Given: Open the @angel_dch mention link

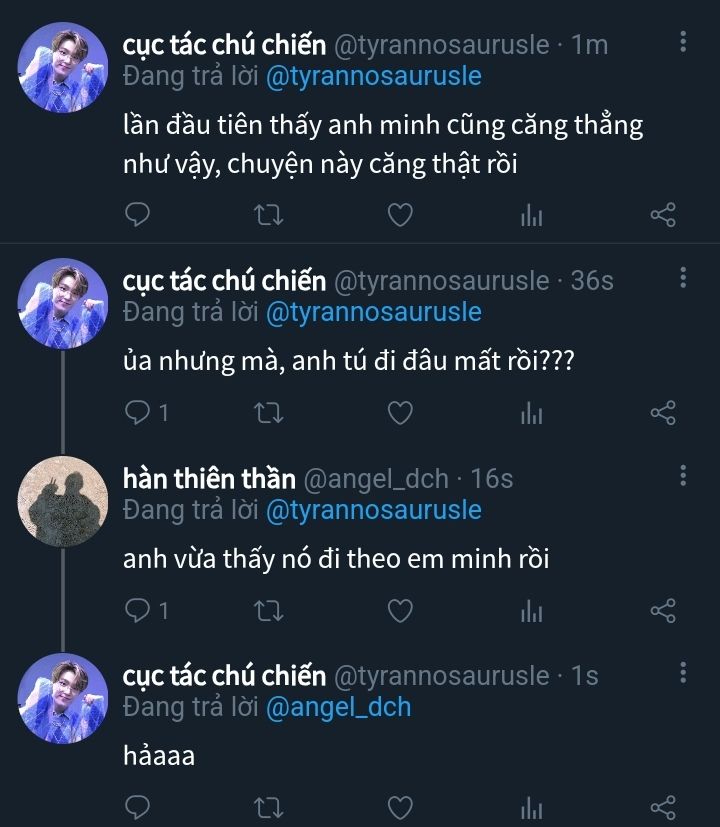Looking at the screenshot, I should 338,707.
